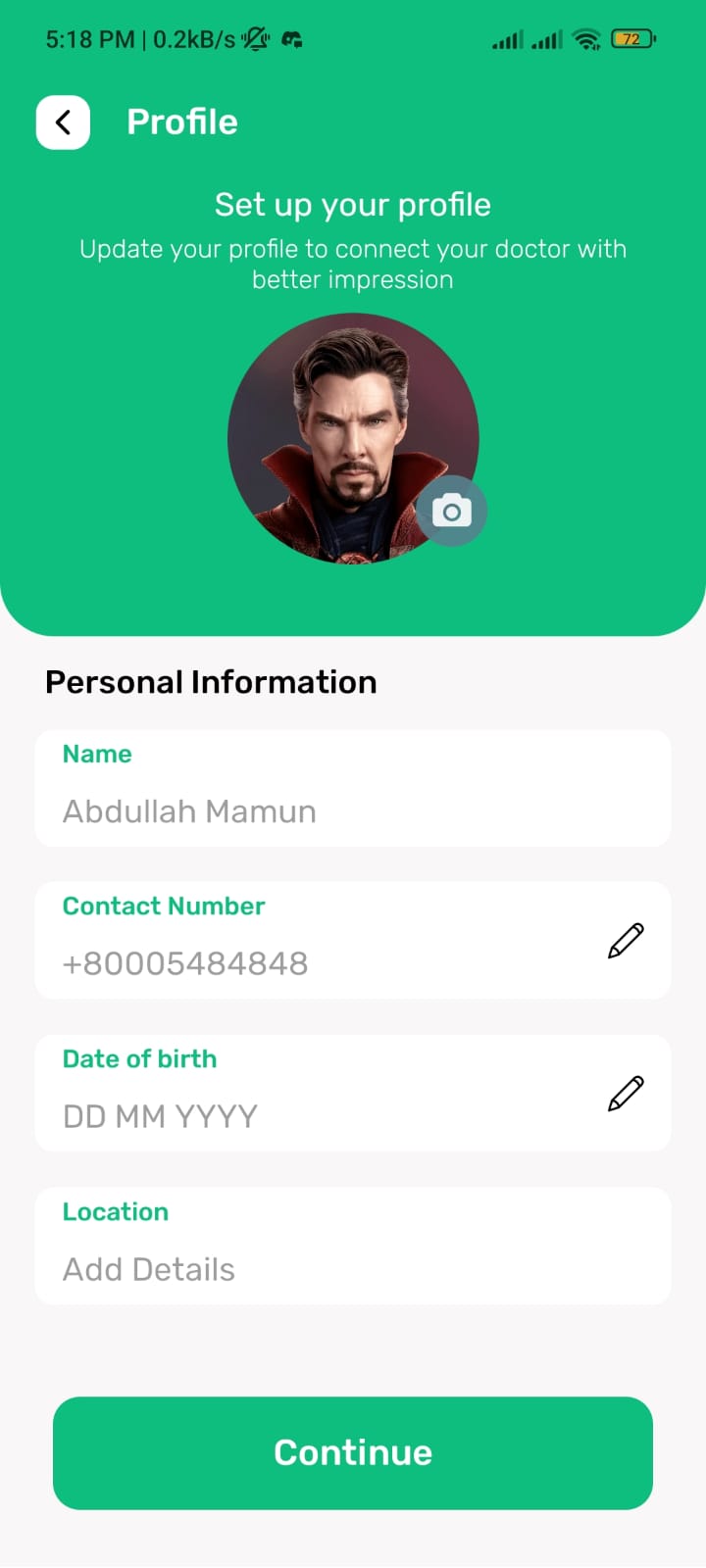This screenshot has width=706, height=1568.
Task: Select the Personal Information heading
Action: pyautogui.click(x=210, y=681)
